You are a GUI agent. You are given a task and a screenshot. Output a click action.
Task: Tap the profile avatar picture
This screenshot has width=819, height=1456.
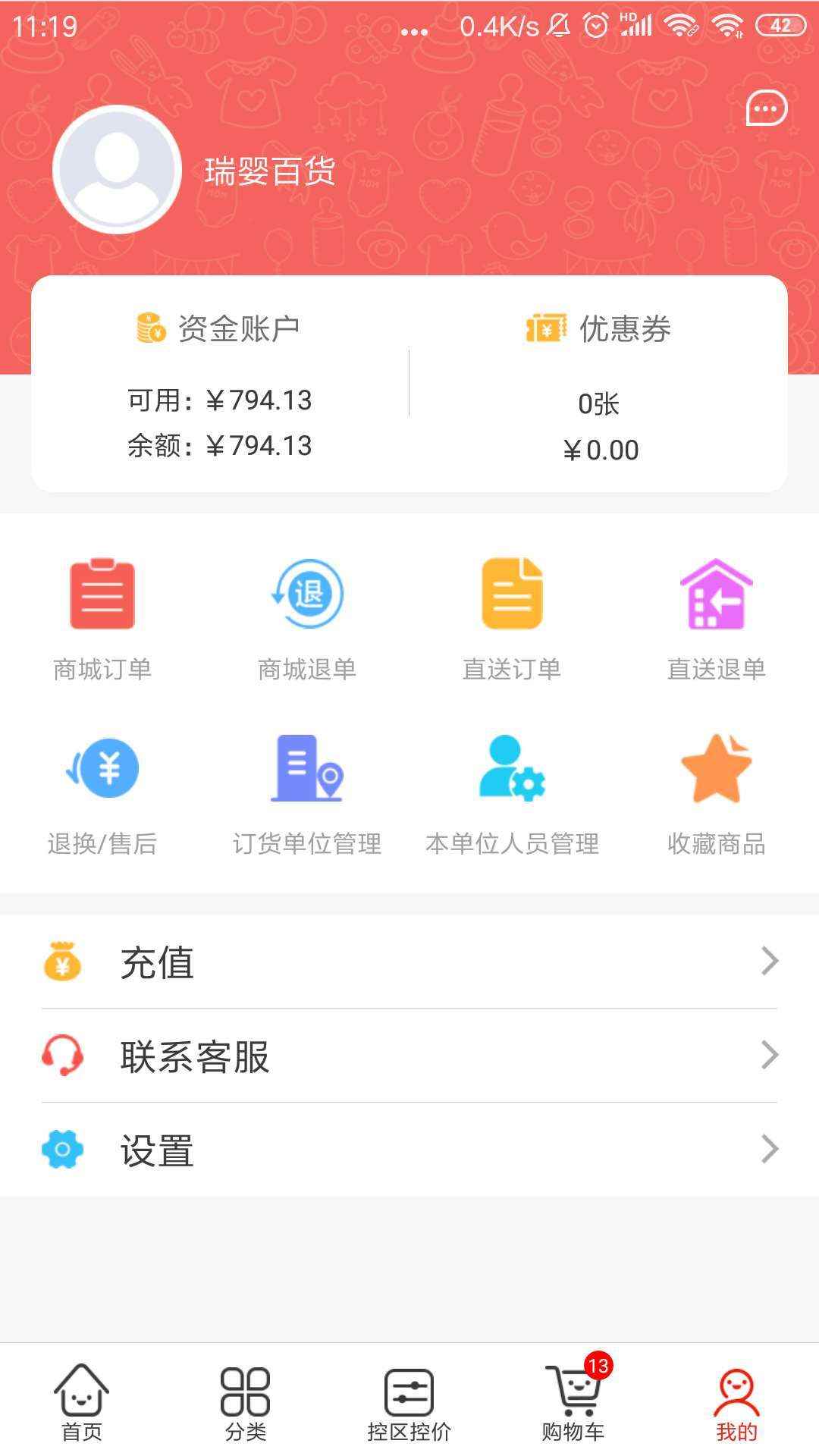[117, 170]
